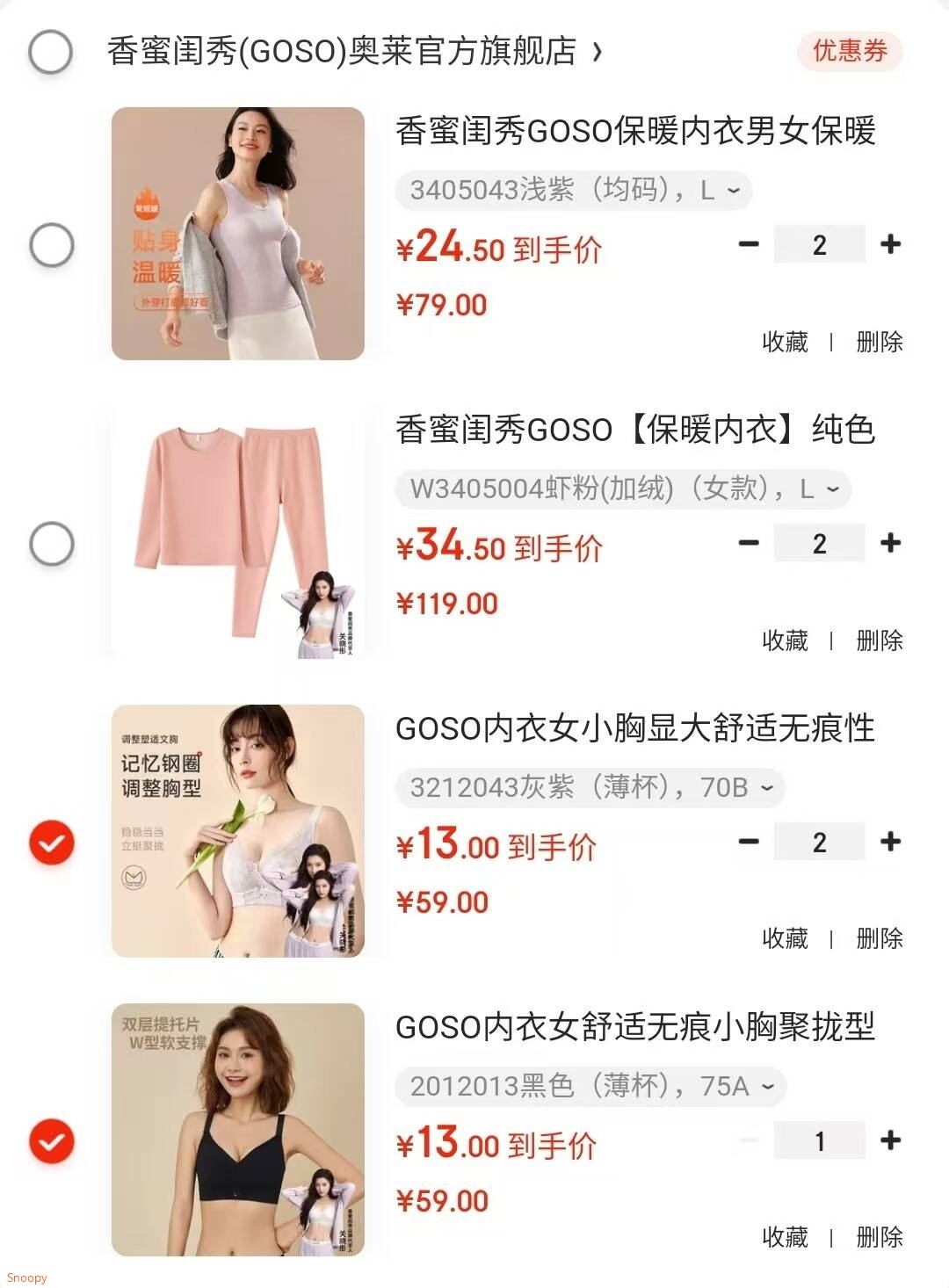949x1288 pixels.
Task: Open the GOSO store page arrow
Action: (599, 53)
